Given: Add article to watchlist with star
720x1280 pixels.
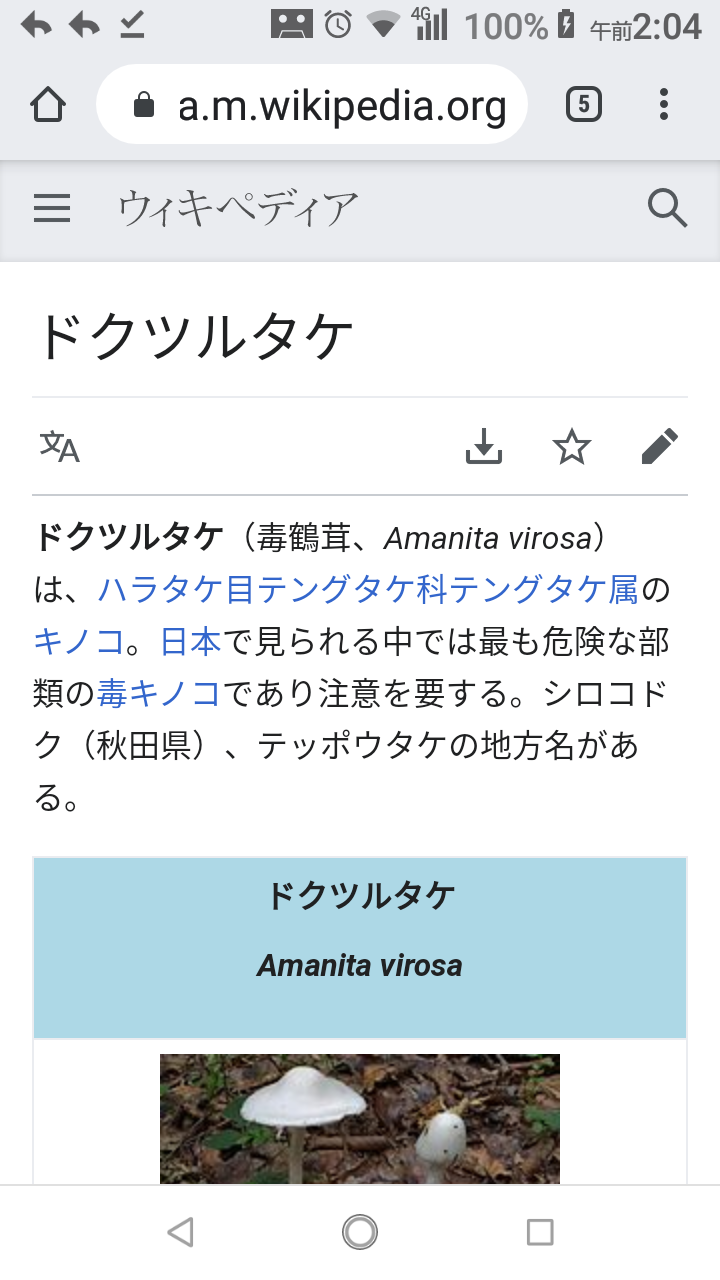Looking at the screenshot, I should tap(572, 447).
